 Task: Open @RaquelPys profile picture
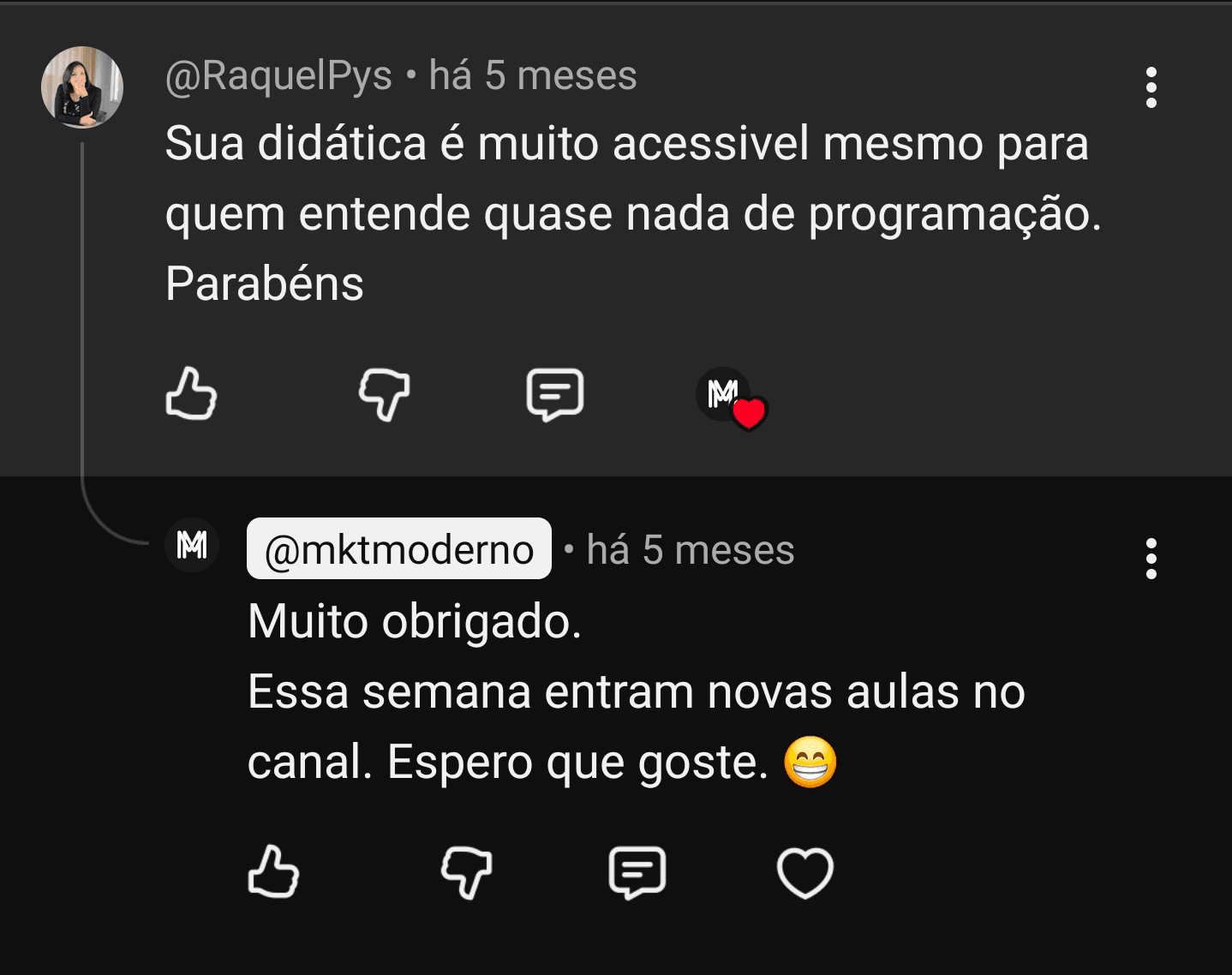[82, 87]
